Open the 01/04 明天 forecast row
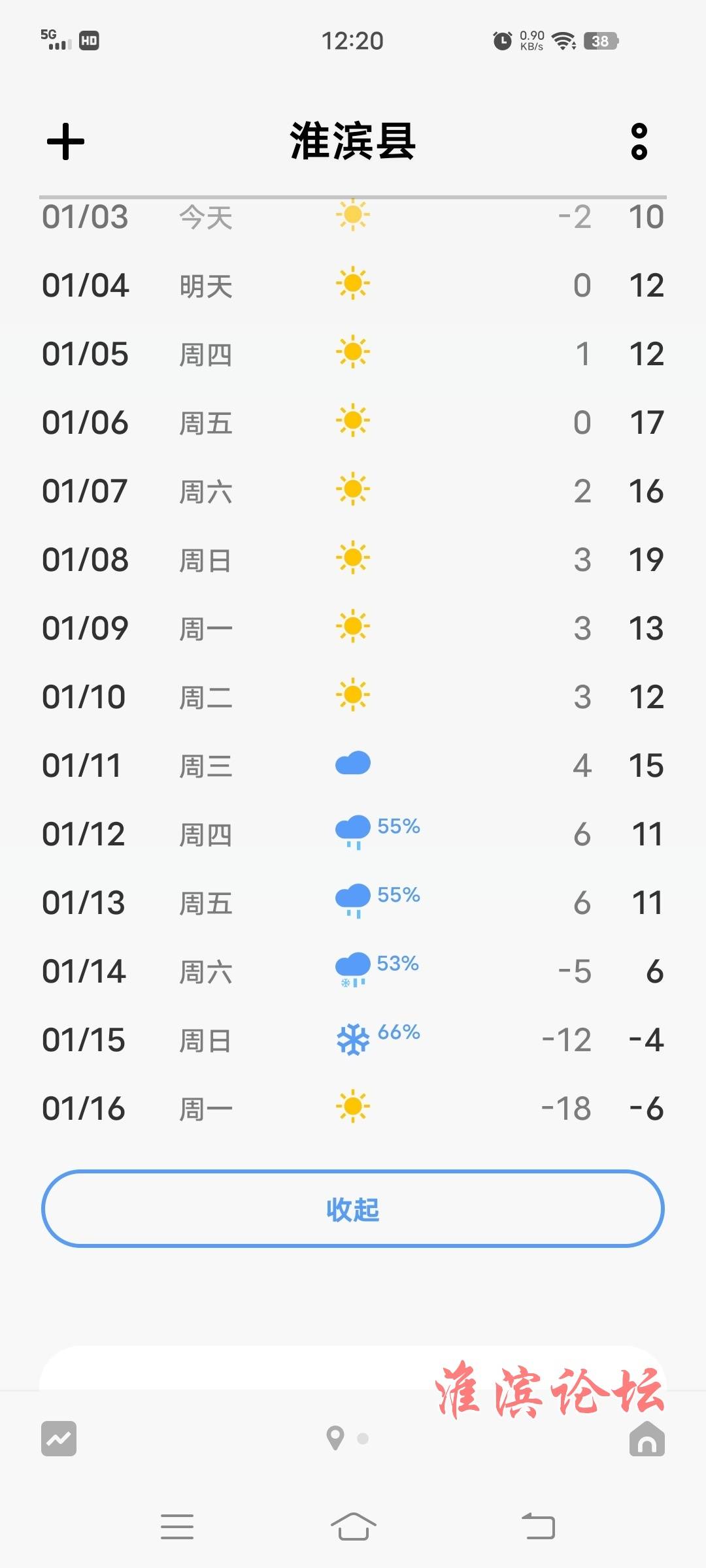 coord(353,286)
